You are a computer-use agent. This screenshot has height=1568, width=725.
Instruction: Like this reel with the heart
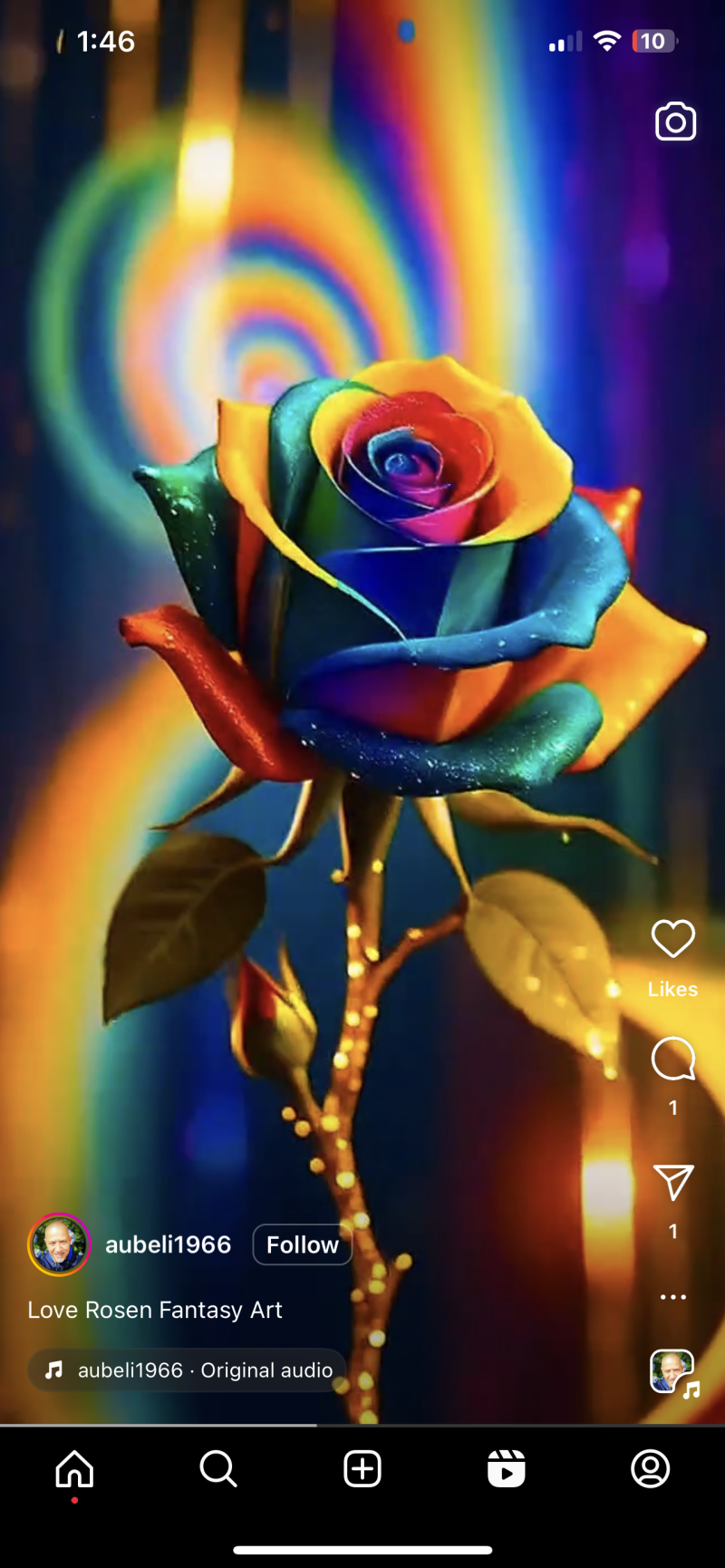tap(672, 939)
